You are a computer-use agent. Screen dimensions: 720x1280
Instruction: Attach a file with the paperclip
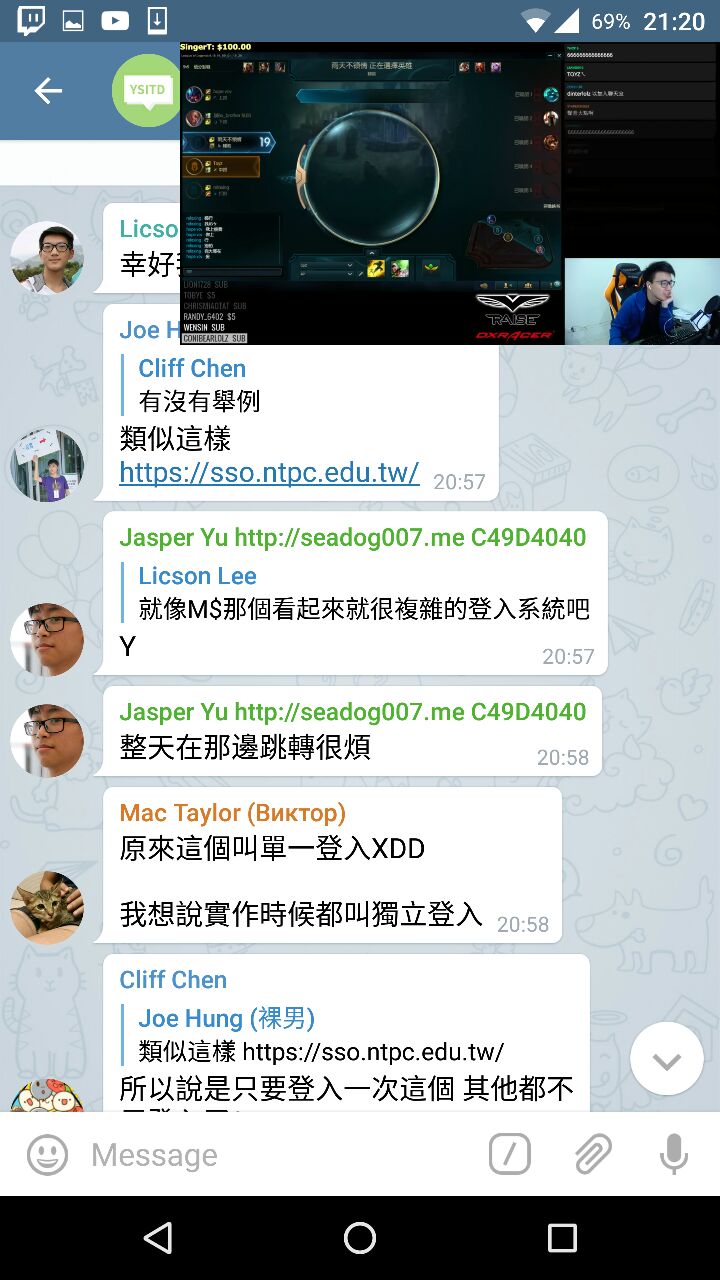(593, 1155)
